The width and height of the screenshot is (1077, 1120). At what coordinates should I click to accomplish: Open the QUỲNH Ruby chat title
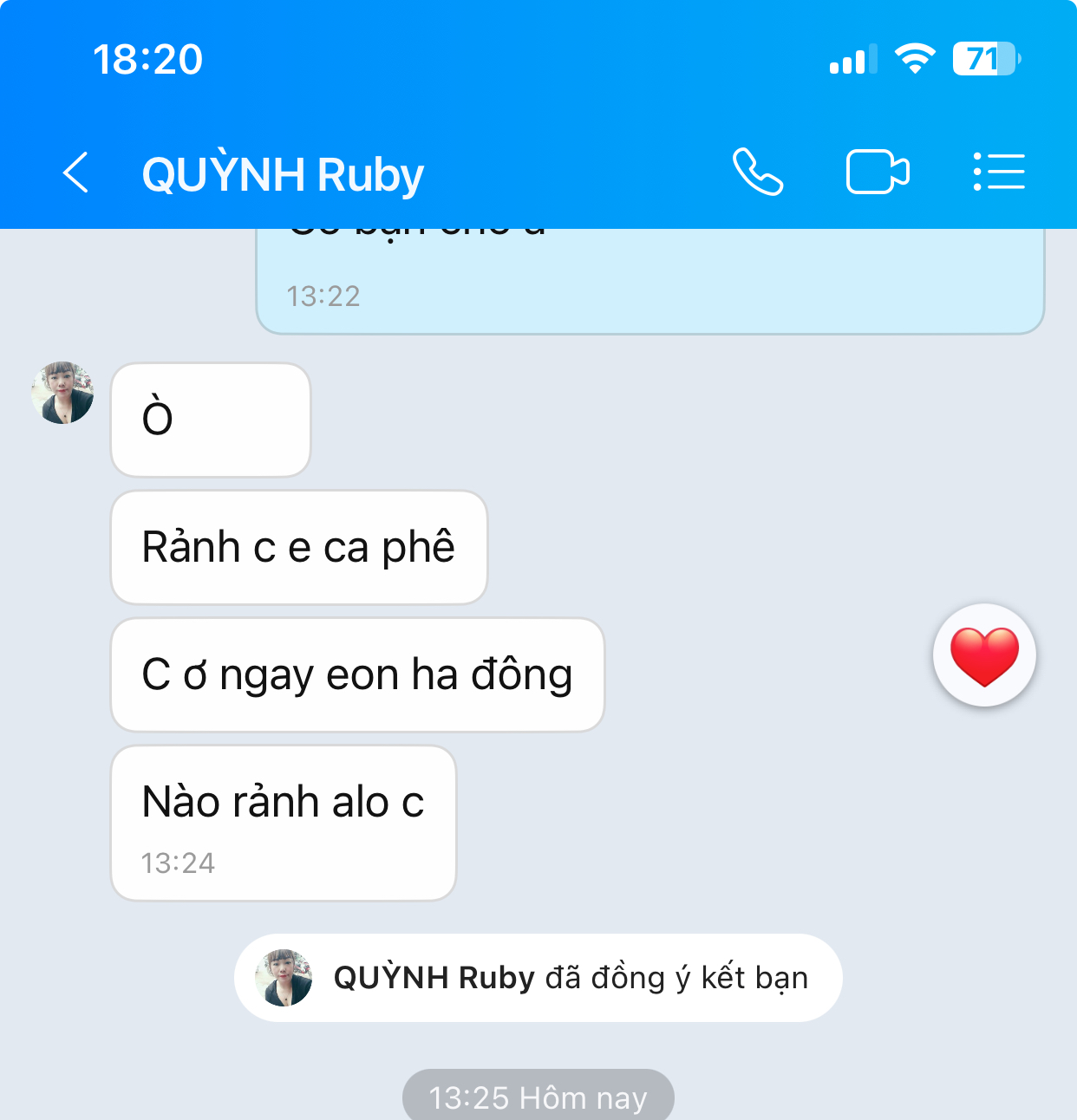pyautogui.click(x=283, y=174)
